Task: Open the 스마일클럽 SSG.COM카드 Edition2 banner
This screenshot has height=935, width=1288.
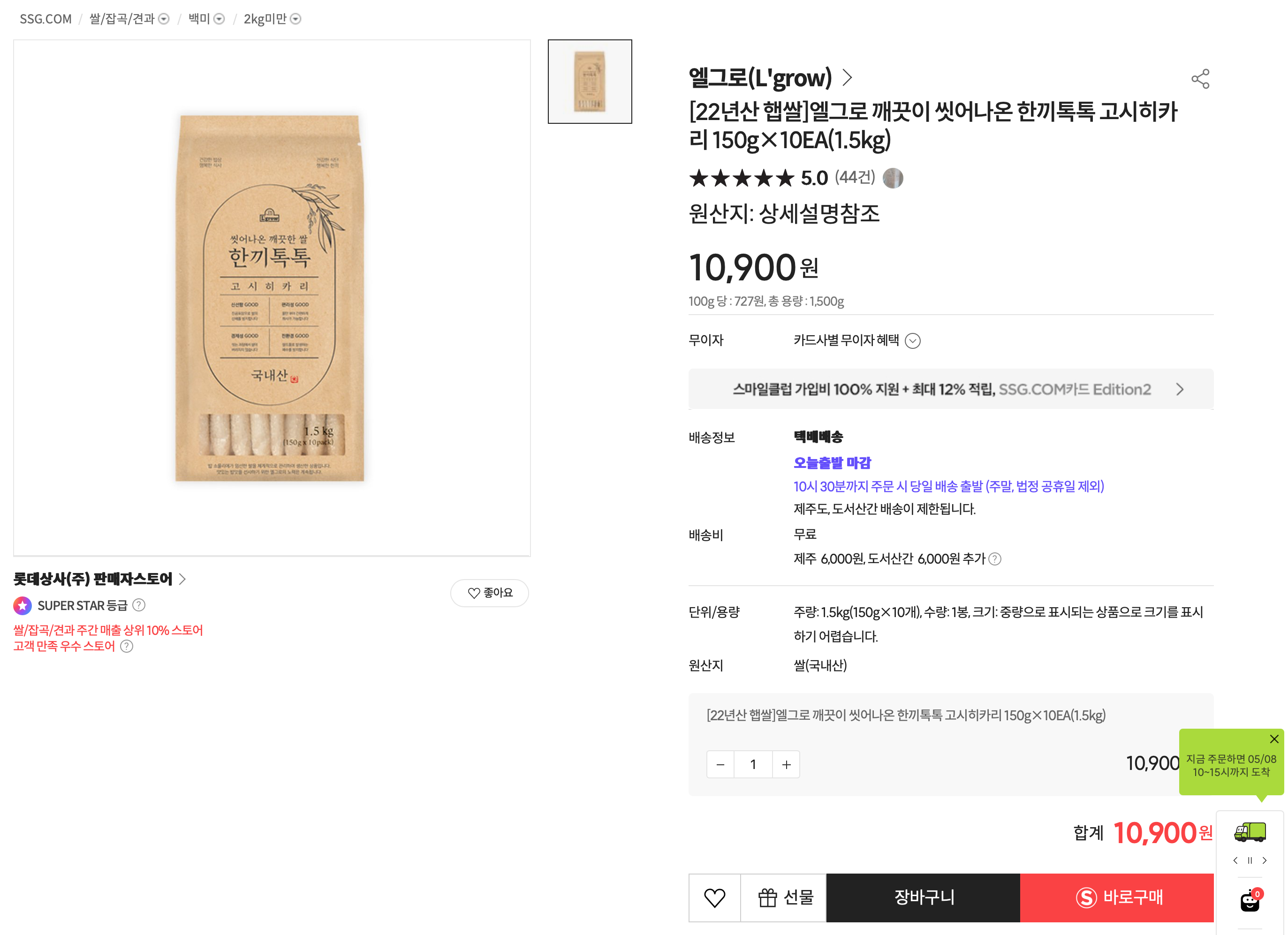Action: point(950,390)
